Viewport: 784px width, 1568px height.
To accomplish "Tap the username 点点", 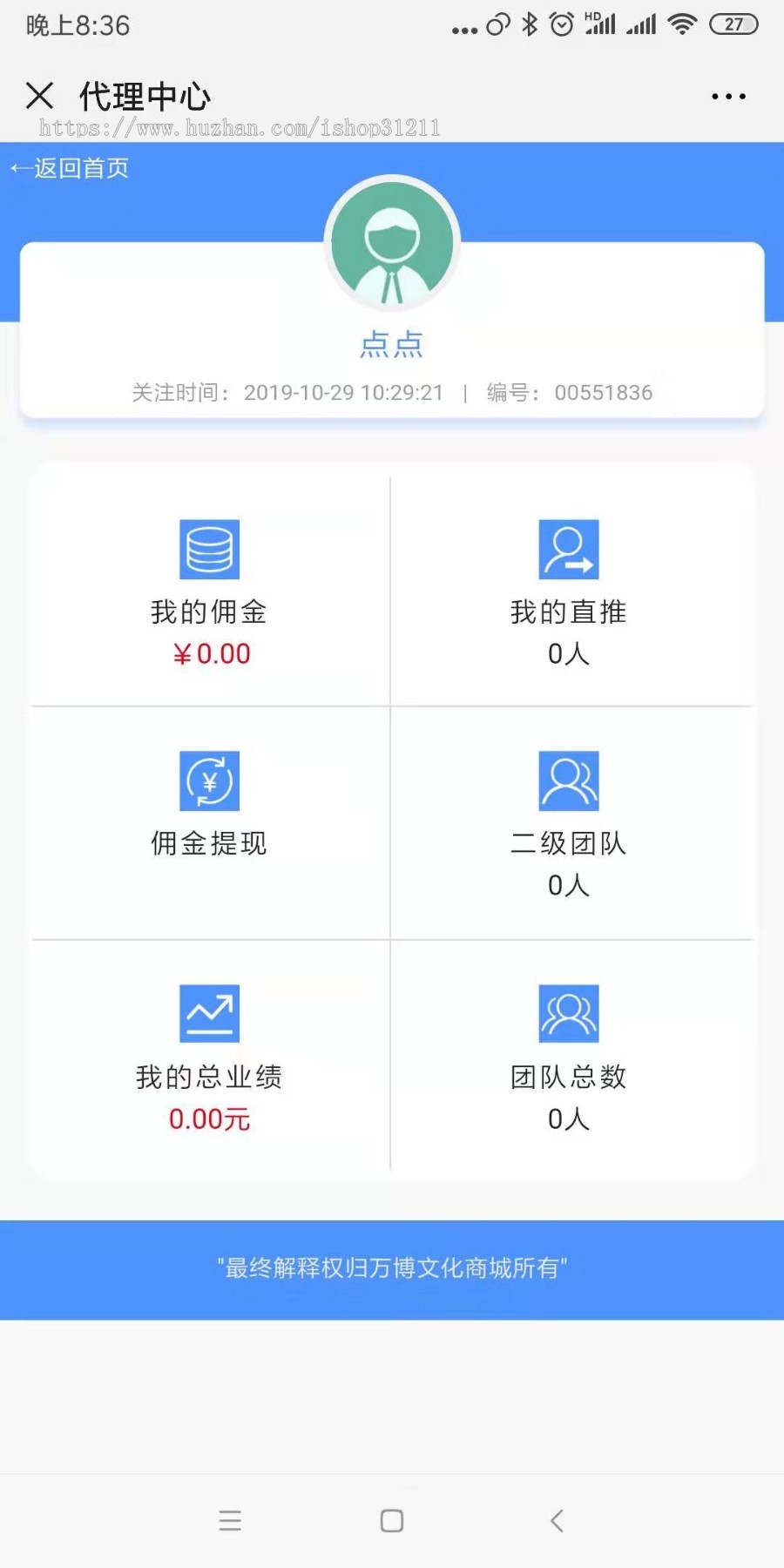I will tap(392, 343).
